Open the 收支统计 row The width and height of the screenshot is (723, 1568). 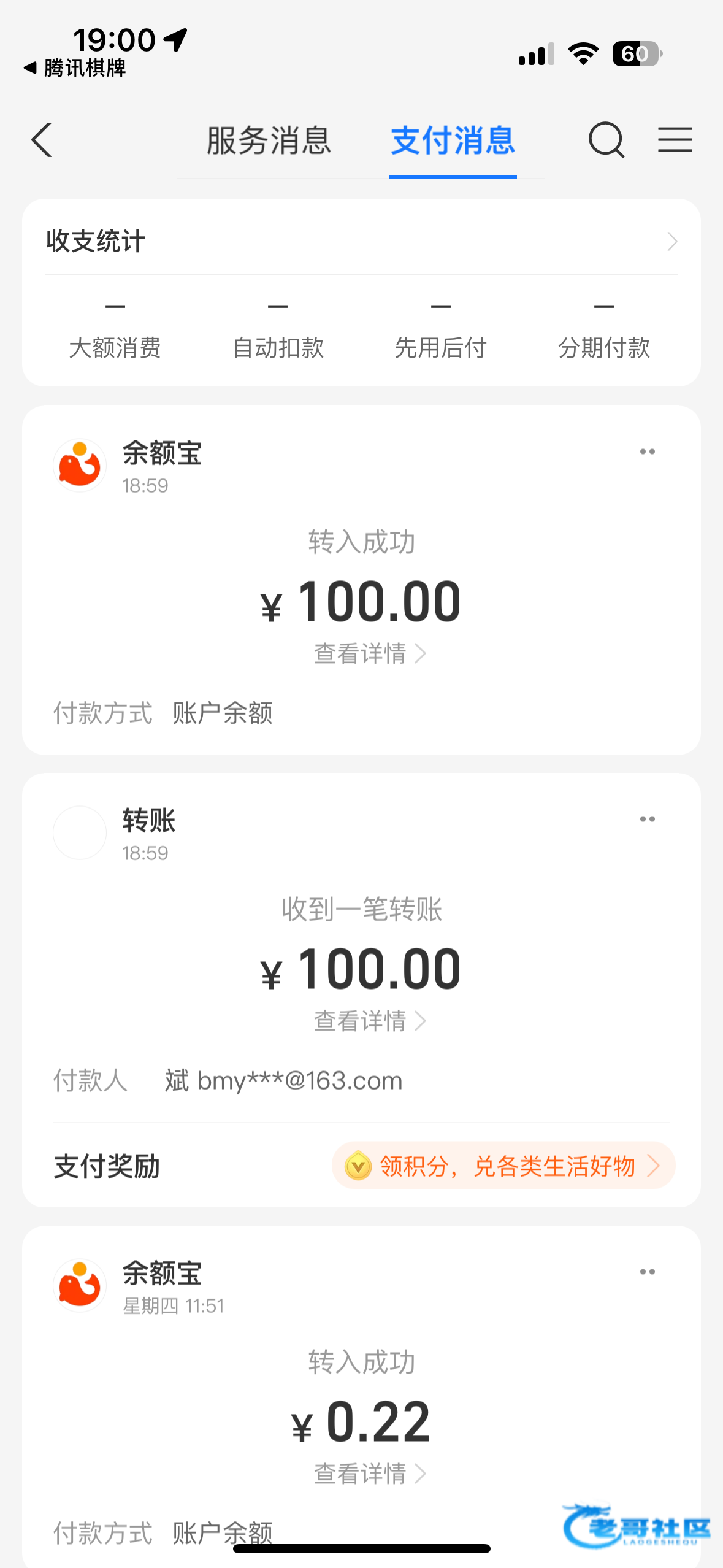(x=362, y=241)
